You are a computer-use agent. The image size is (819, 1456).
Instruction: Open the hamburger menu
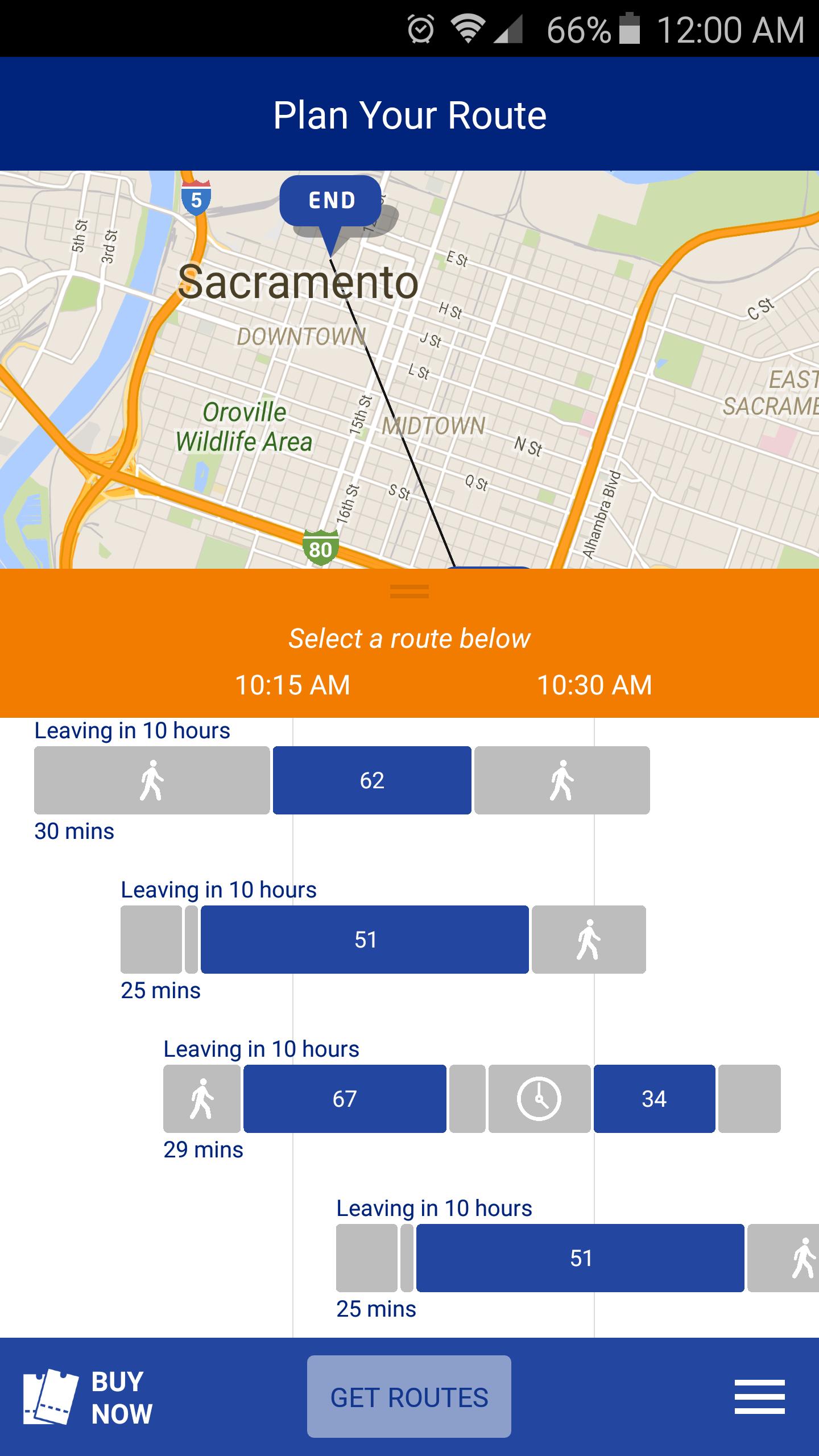click(759, 1397)
